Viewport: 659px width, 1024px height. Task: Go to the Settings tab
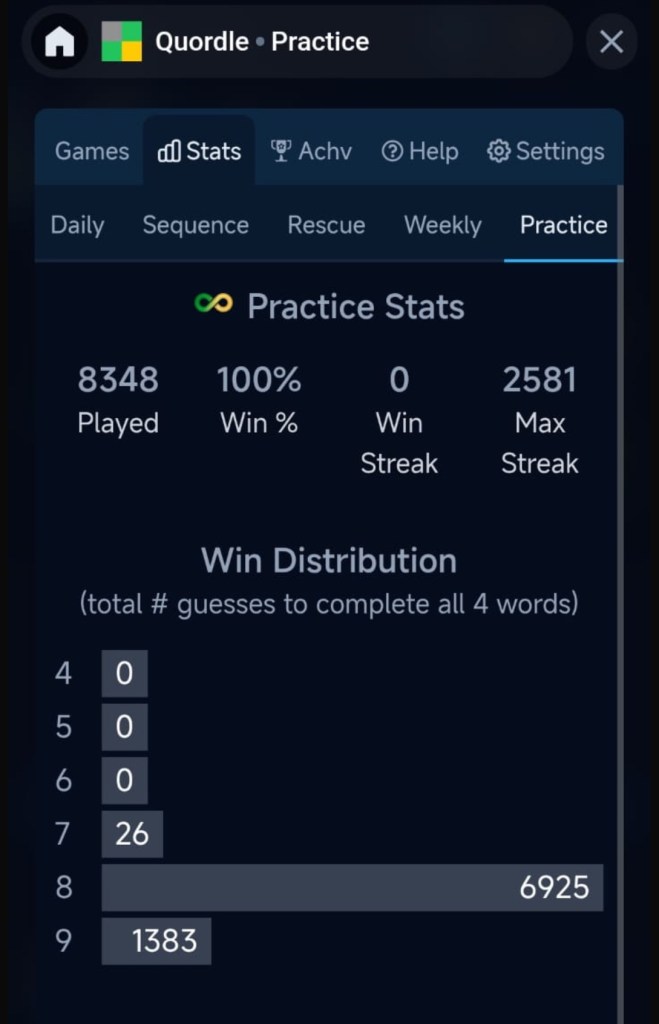(545, 151)
